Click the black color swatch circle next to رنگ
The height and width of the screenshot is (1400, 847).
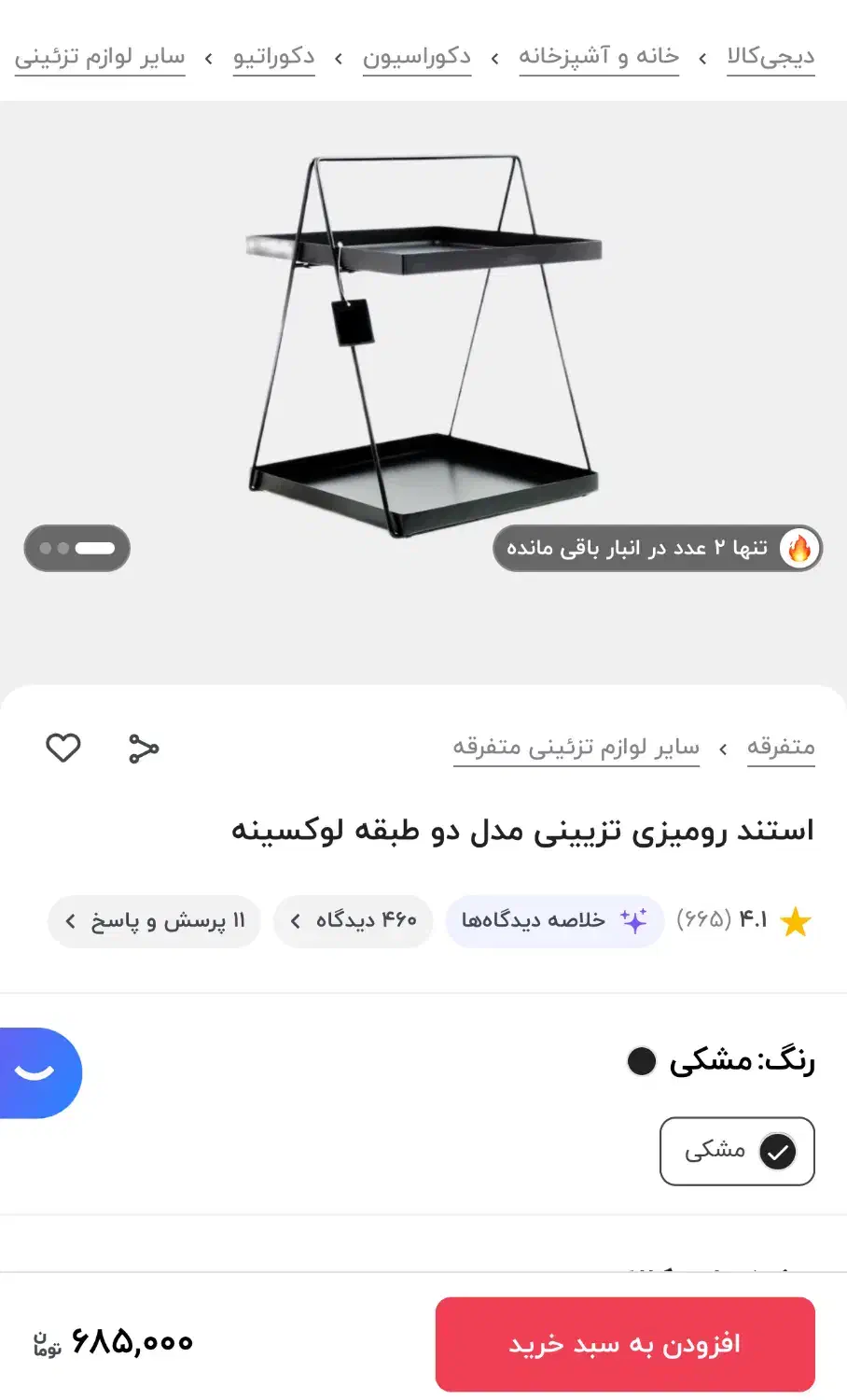642,1061
